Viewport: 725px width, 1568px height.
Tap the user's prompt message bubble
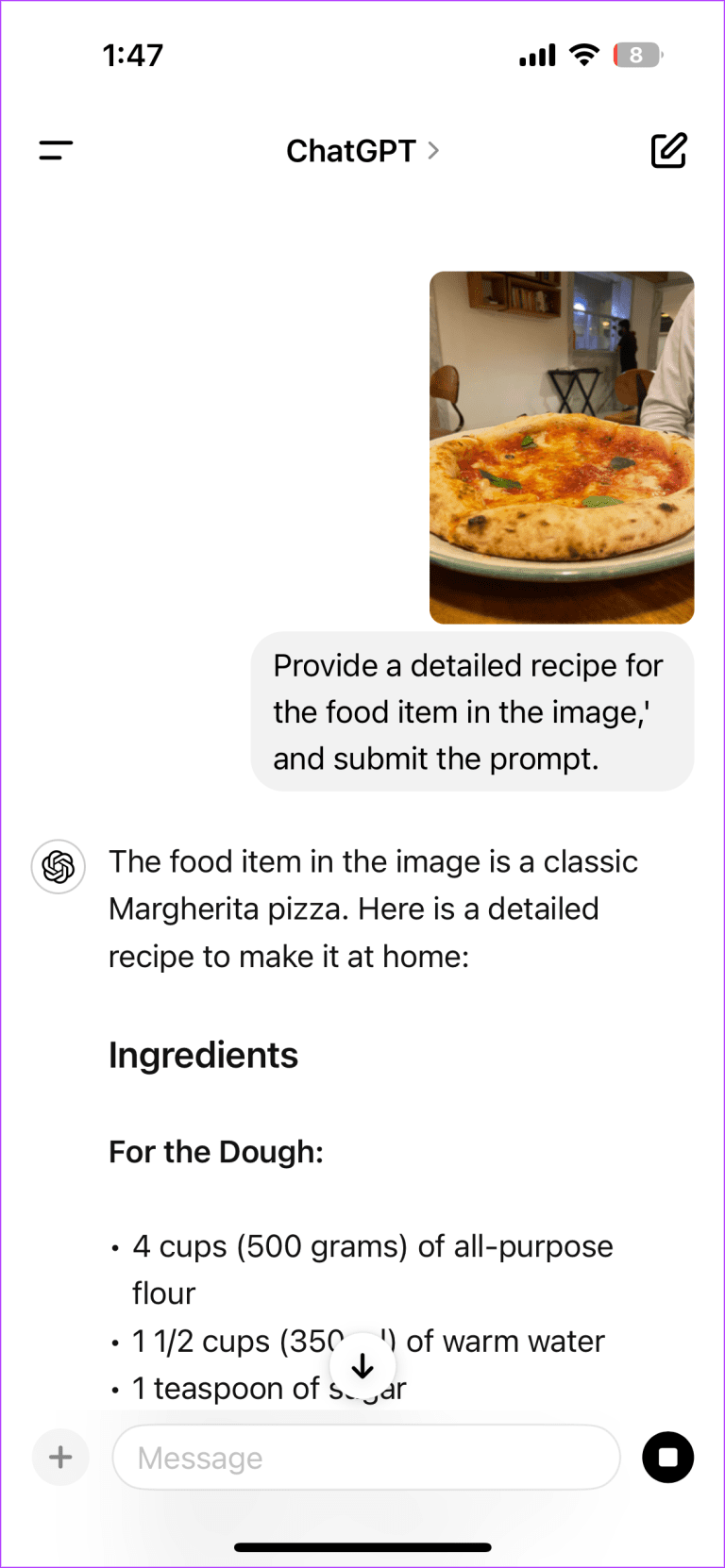[471, 711]
